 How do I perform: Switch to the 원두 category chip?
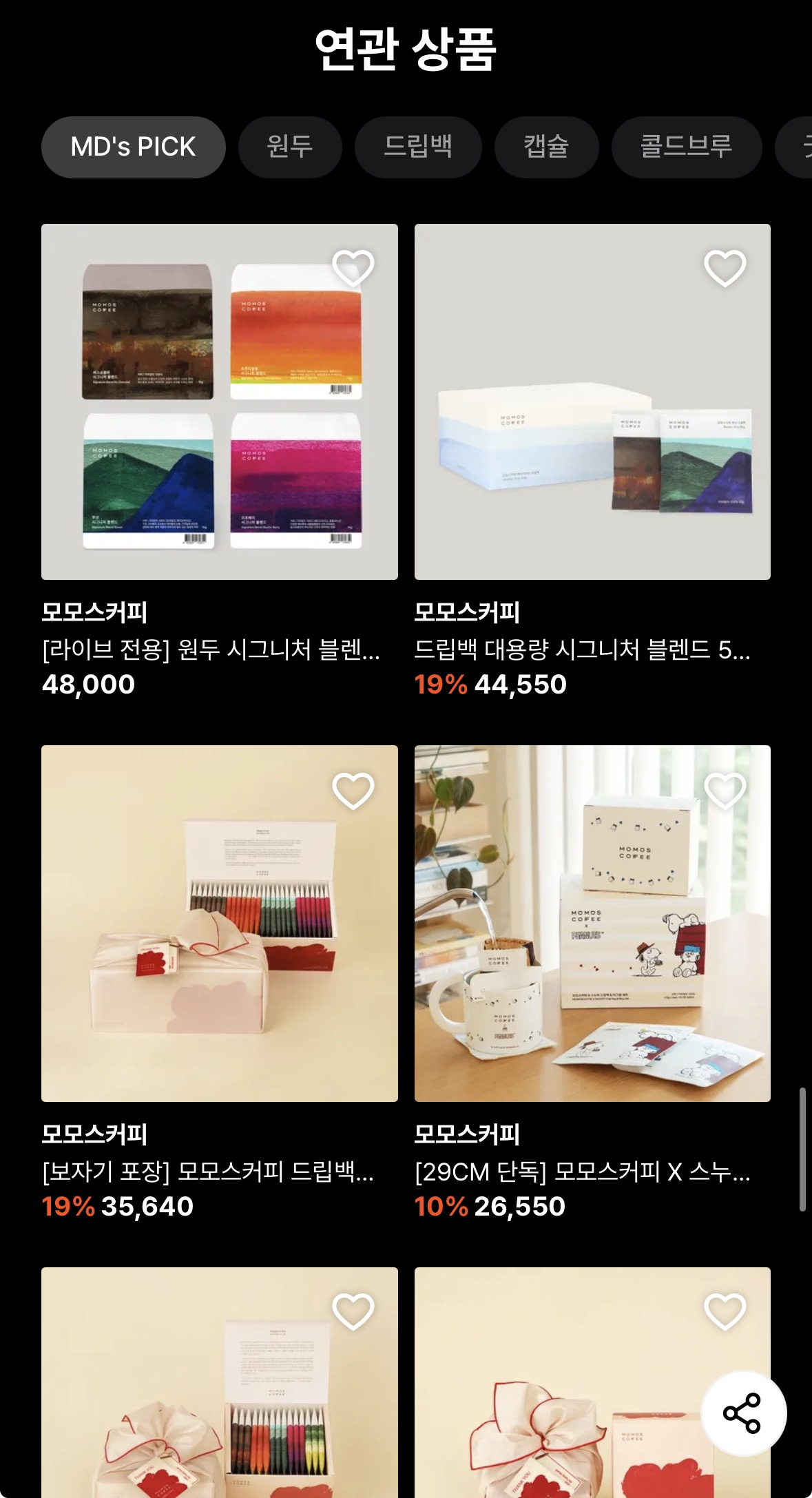290,147
